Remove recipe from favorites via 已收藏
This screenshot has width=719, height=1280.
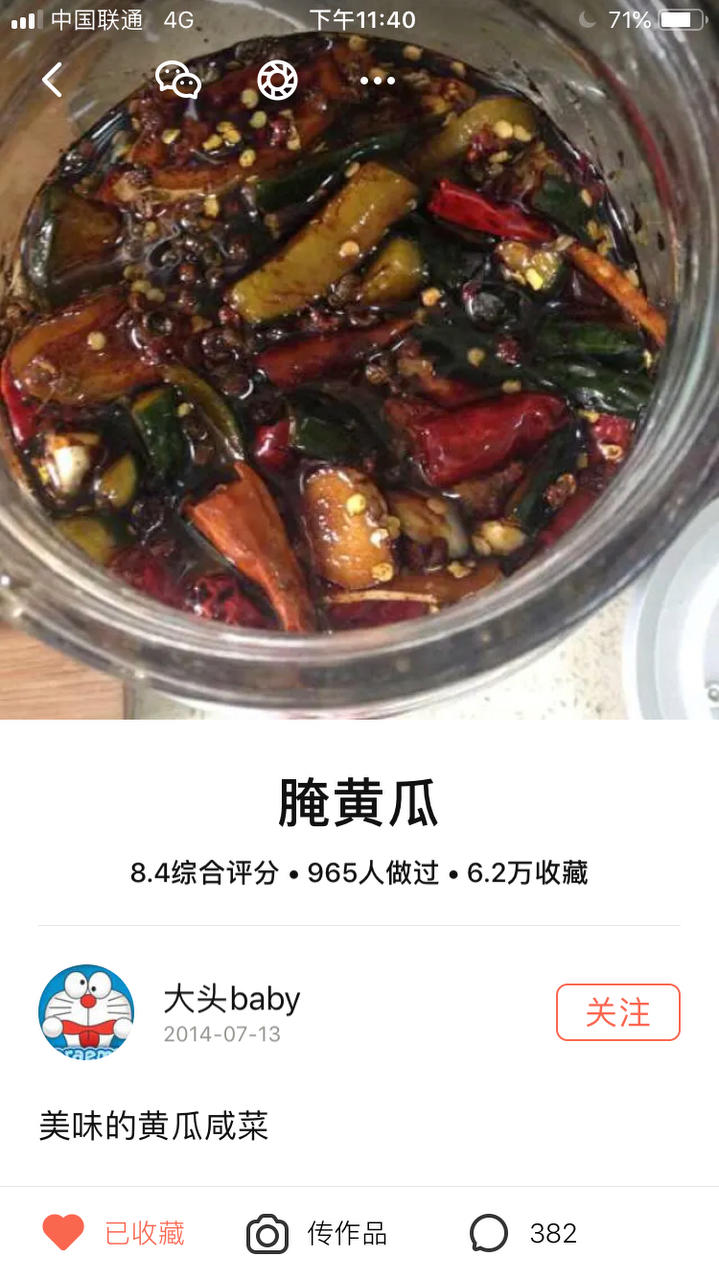tap(114, 1233)
